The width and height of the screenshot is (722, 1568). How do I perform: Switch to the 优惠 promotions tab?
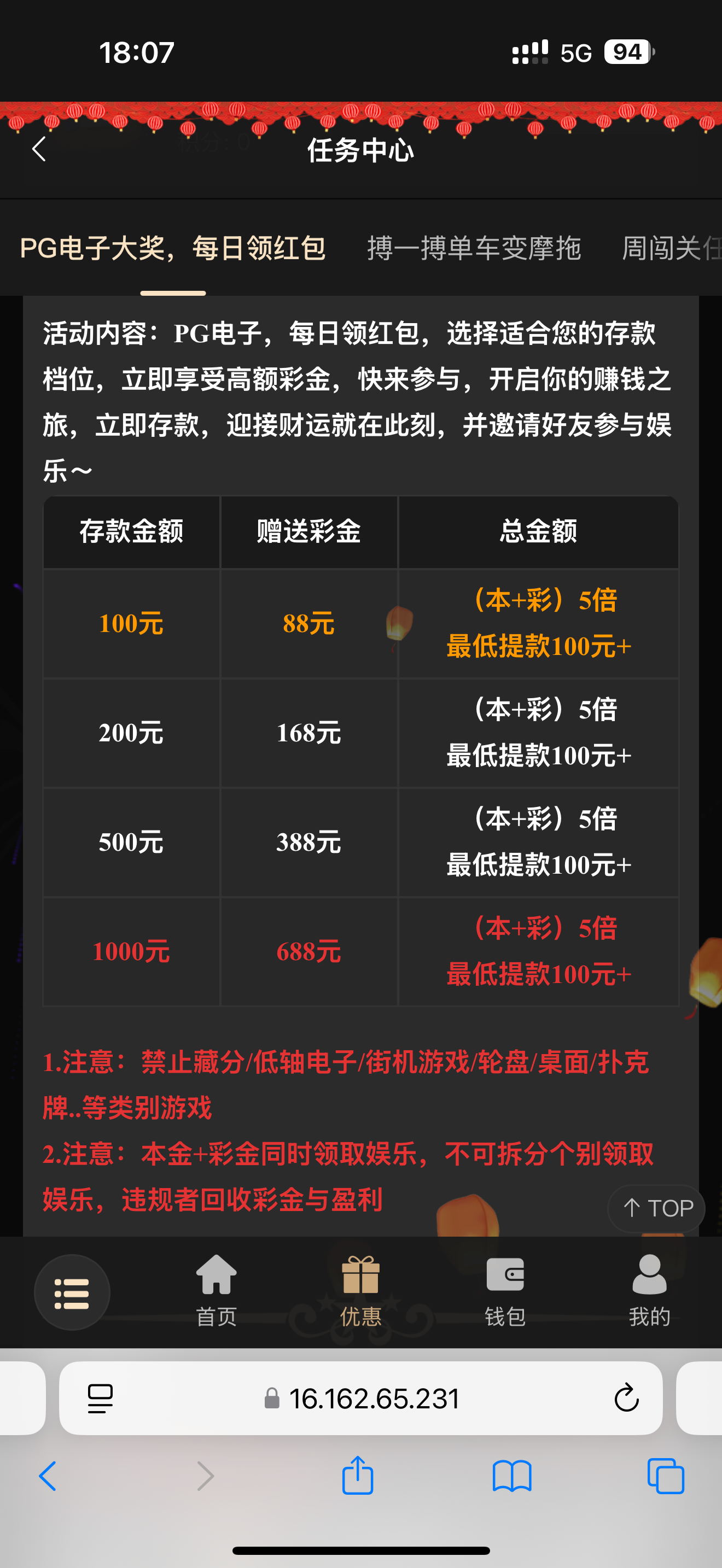[360, 1290]
